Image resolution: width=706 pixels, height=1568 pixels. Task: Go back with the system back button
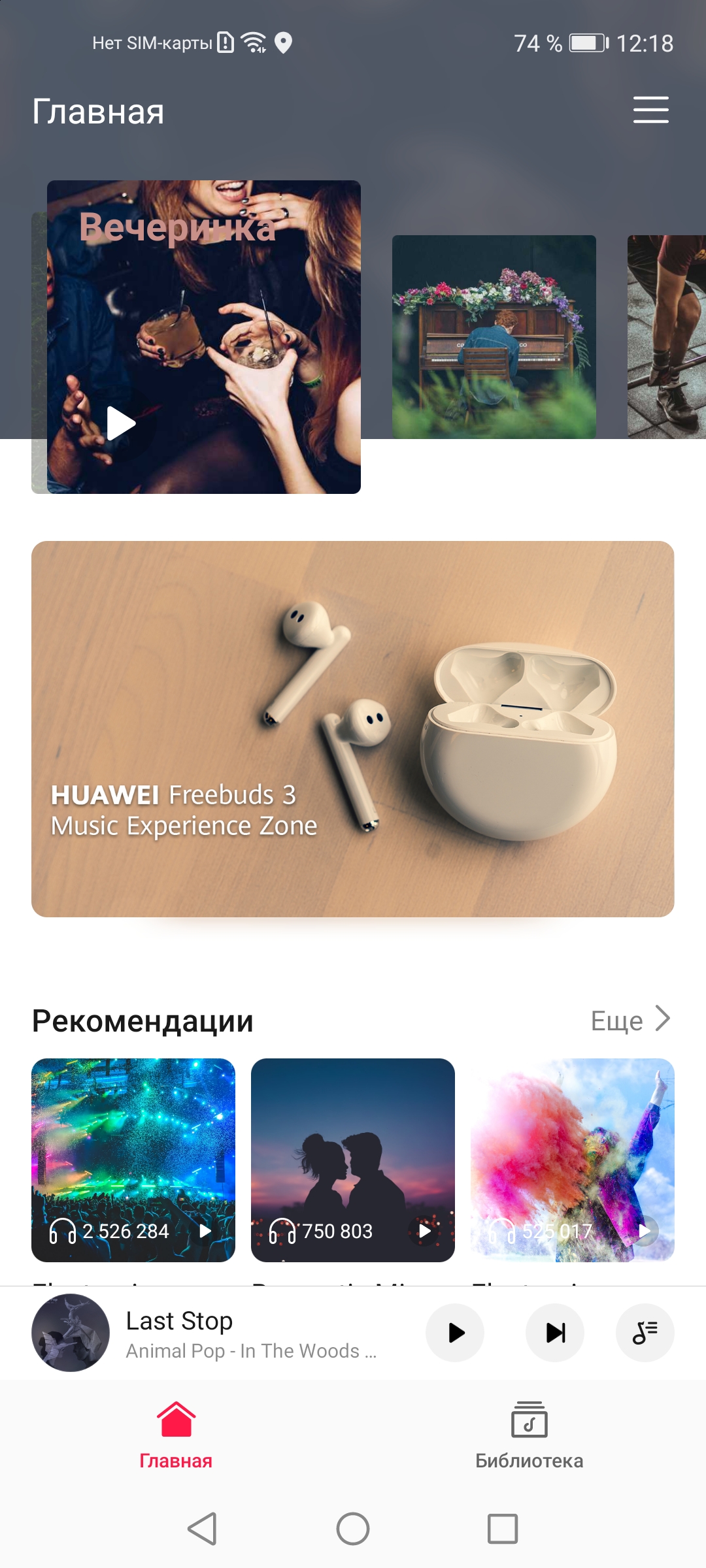[202, 1529]
